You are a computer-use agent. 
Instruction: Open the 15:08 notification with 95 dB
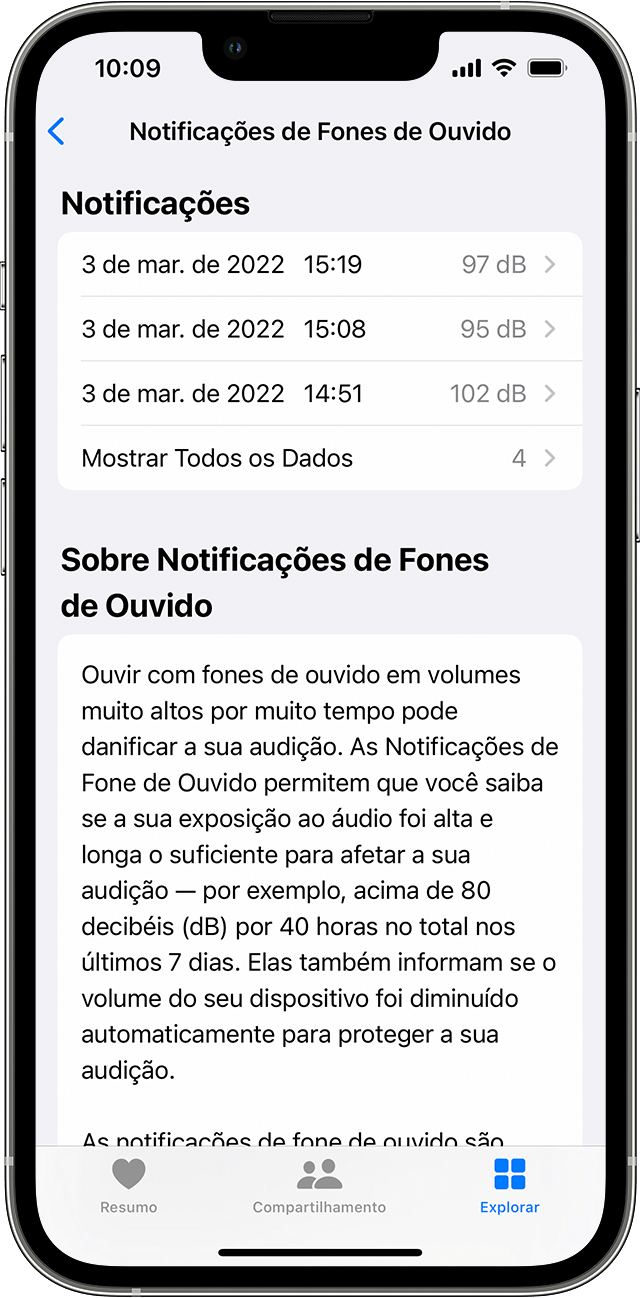(x=319, y=329)
